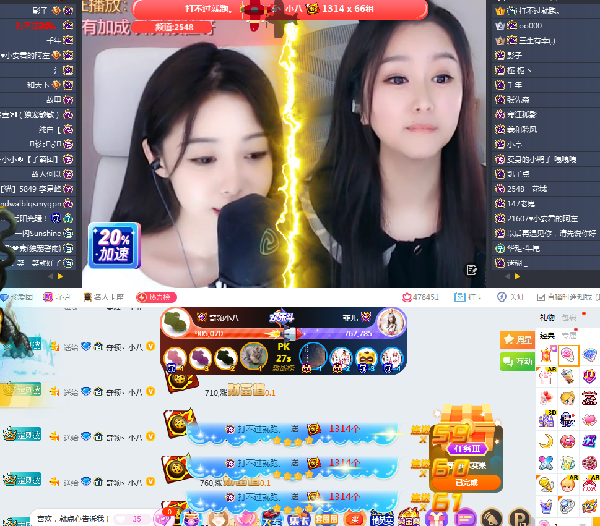Tap the orange star button beside gifts

[516, 340]
